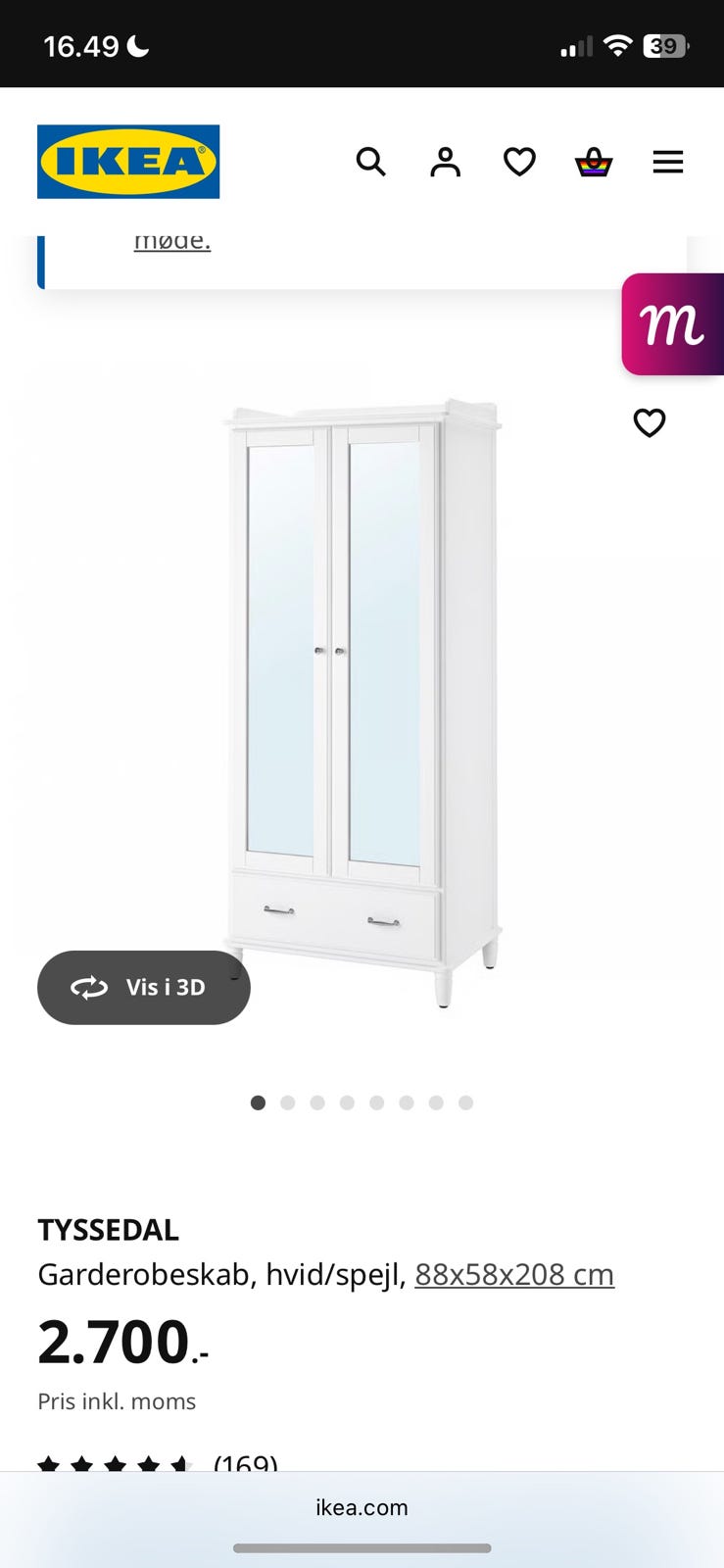Follow the underlined møde link

(172, 241)
